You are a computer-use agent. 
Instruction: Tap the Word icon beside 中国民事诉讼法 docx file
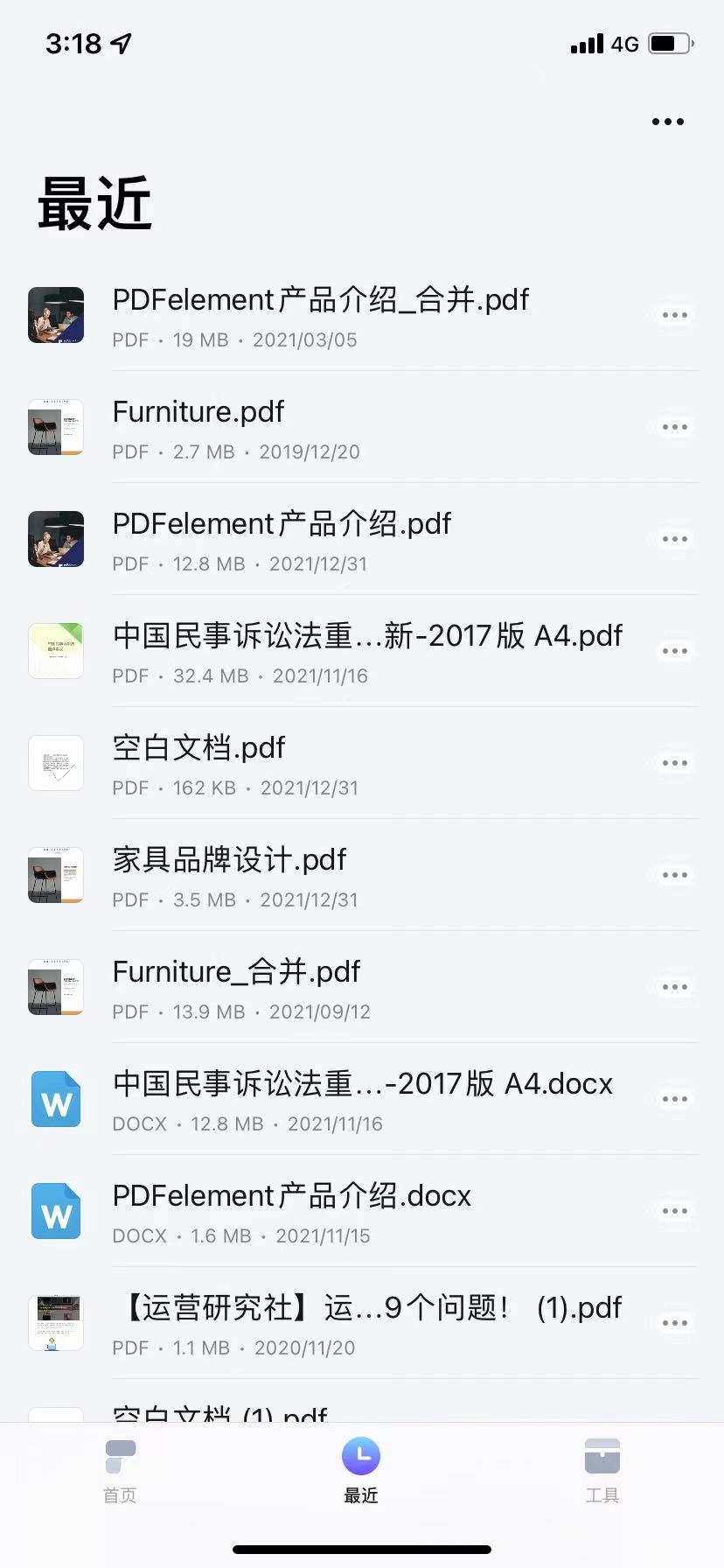(x=55, y=1099)
